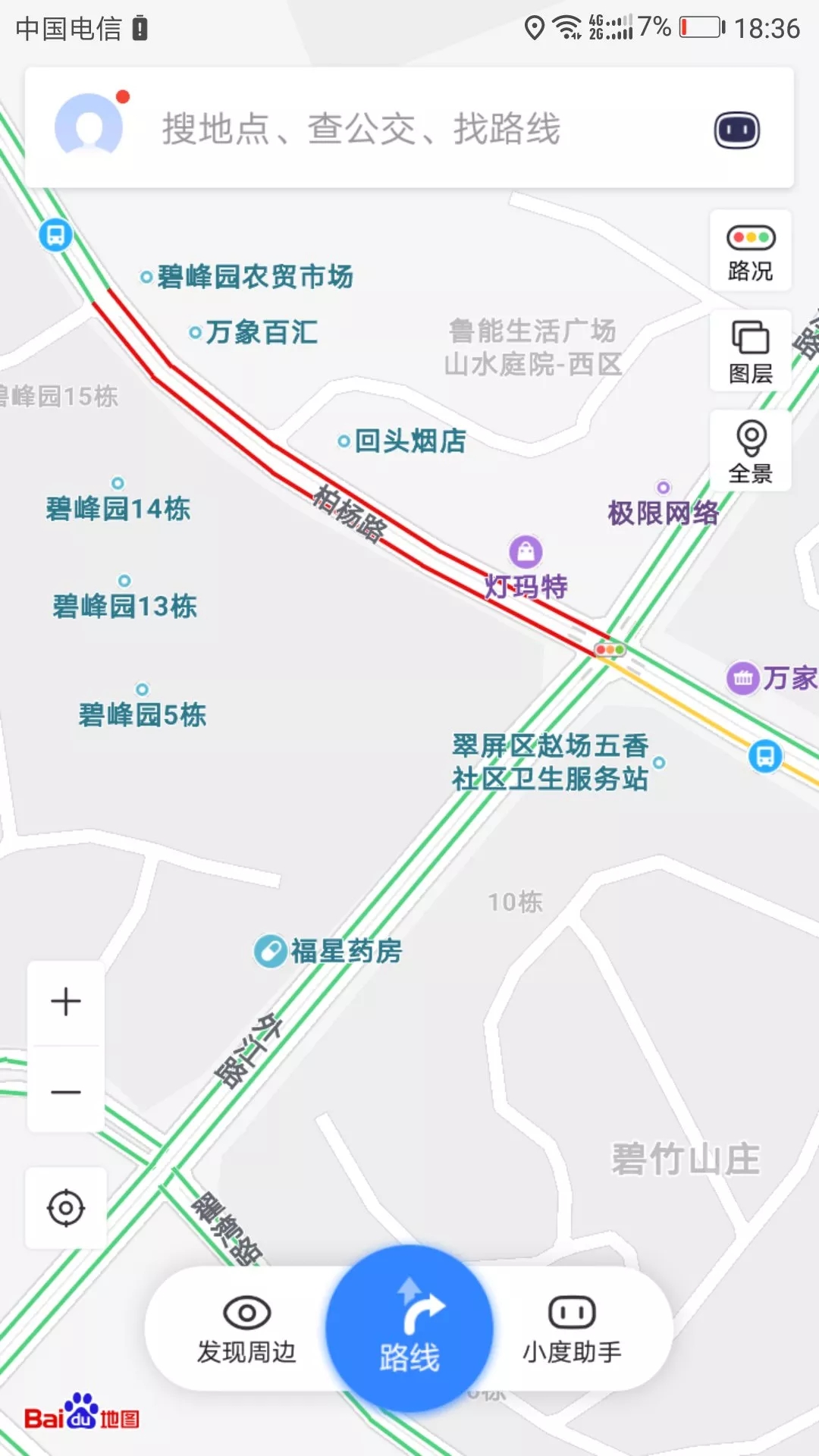This screenshot has width=819, height=1456.
Task: Launch 小度助手 assistant
Action: [572, 1329]
